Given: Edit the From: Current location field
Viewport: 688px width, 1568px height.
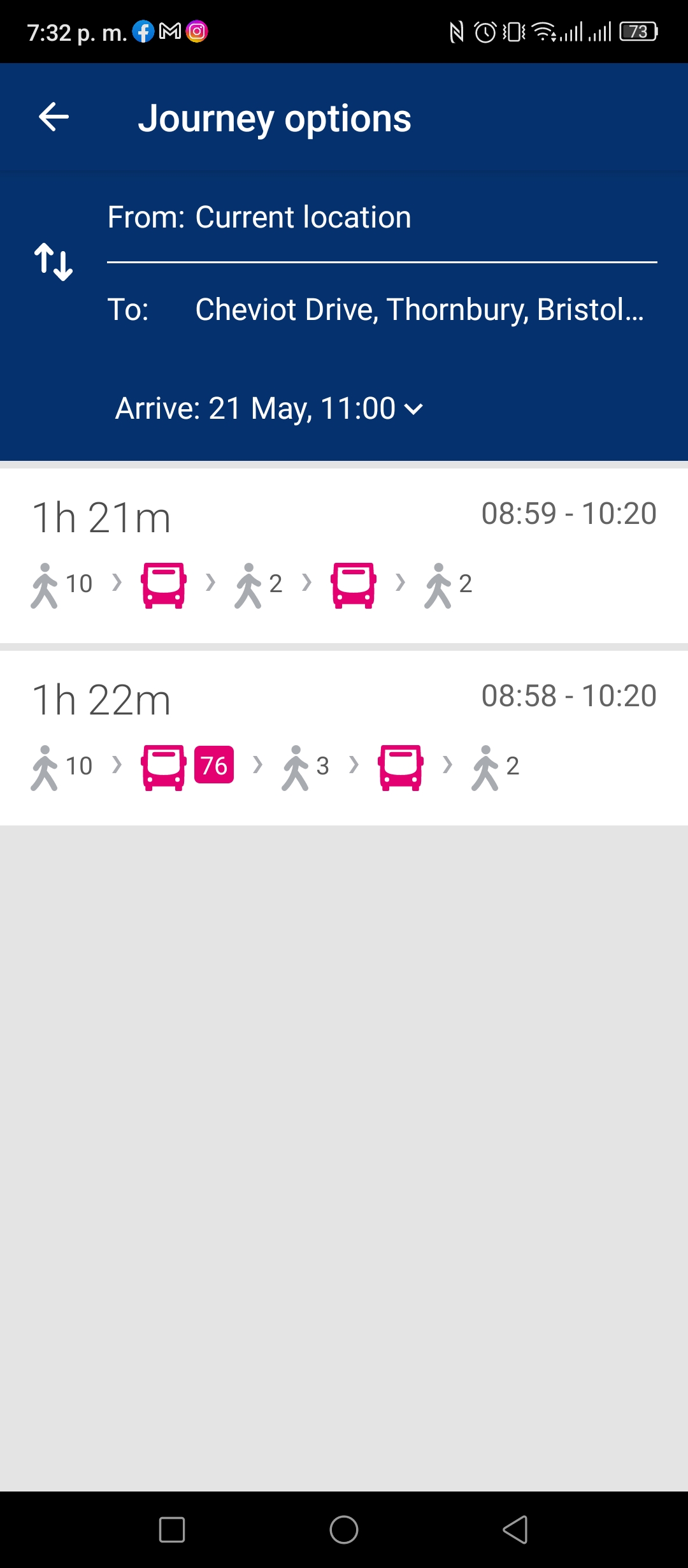Looking at the screenshot, I should pyautogui.click(x=382, y=217).
